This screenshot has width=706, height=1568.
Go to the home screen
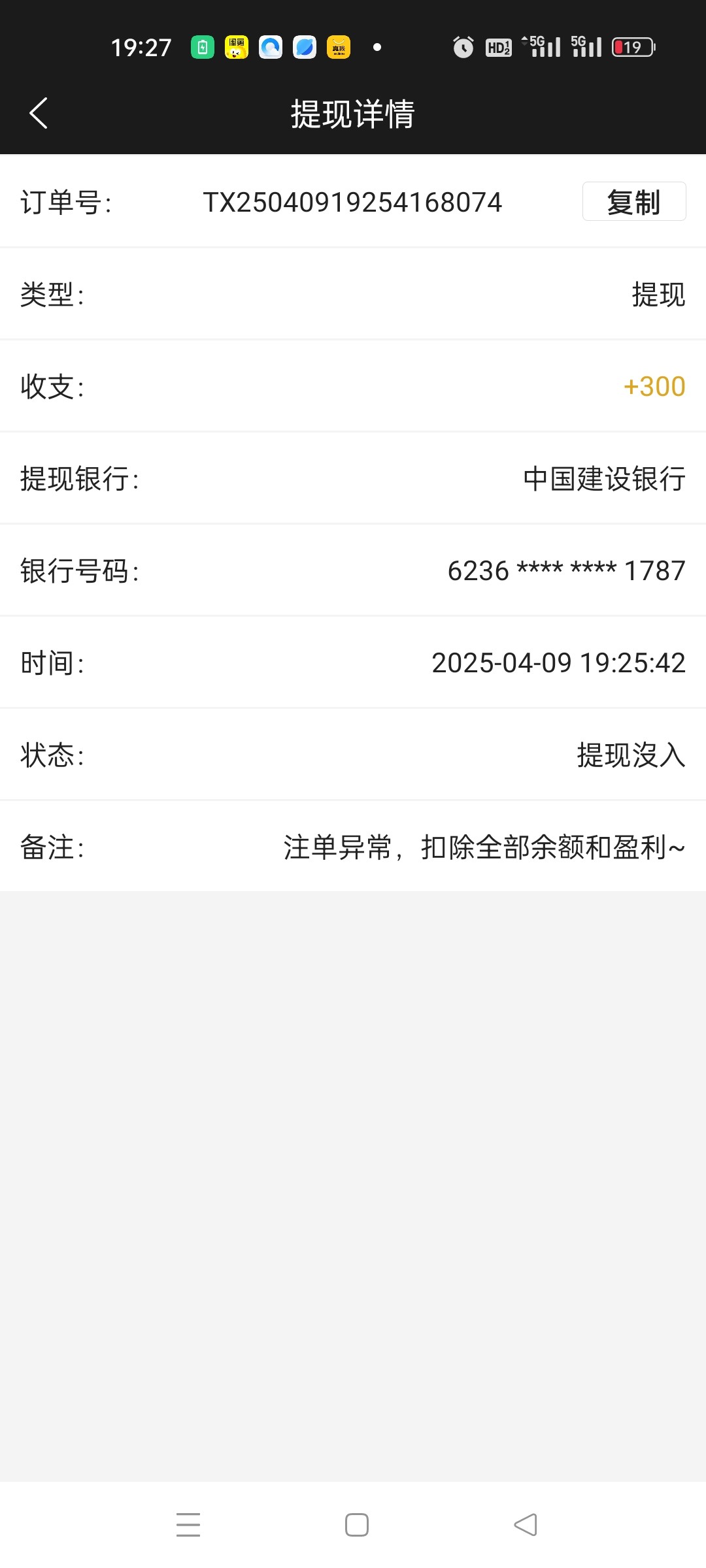[x=356, y=1524]
